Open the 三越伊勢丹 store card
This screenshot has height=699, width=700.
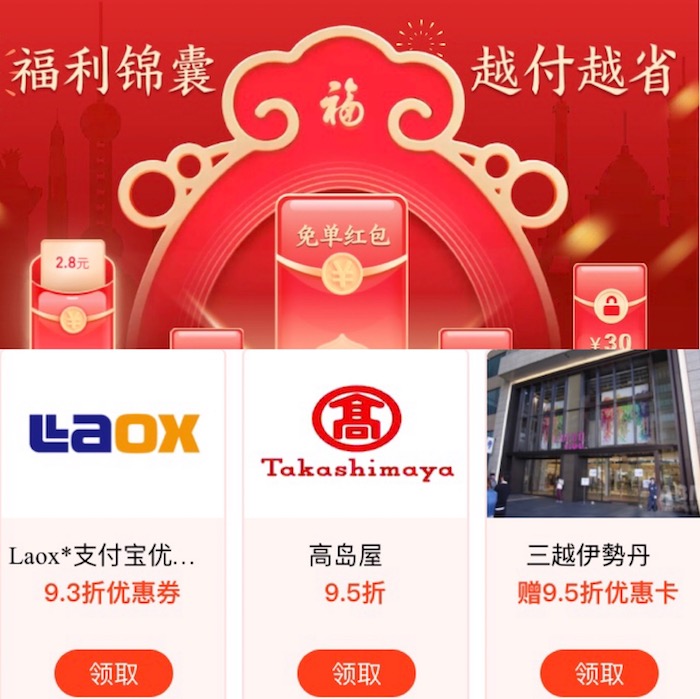(x=593, y=433)
